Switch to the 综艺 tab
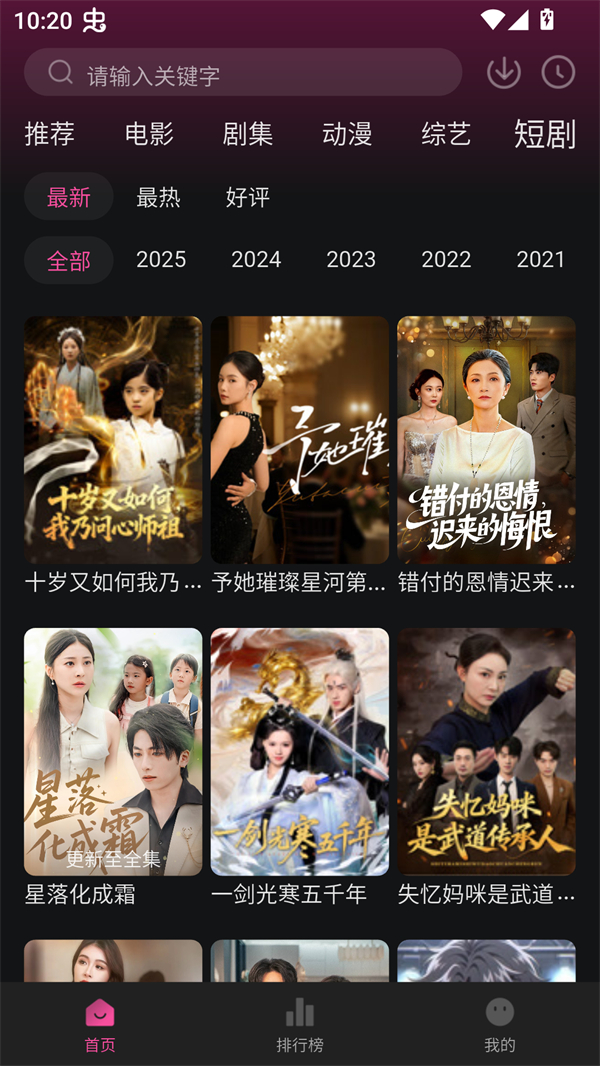600x1066 pixels. [446, 134]
